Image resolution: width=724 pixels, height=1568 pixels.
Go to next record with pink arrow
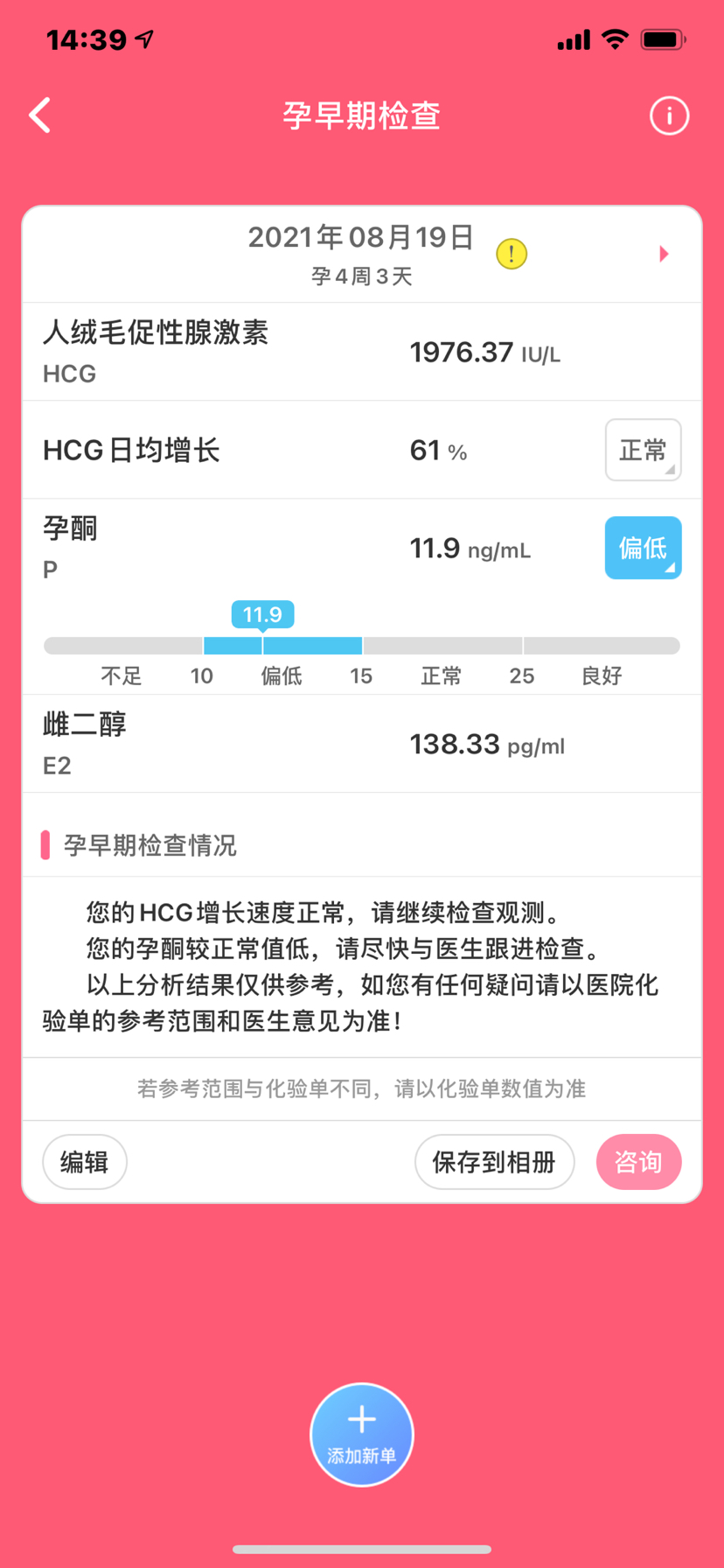pos(664,254)
